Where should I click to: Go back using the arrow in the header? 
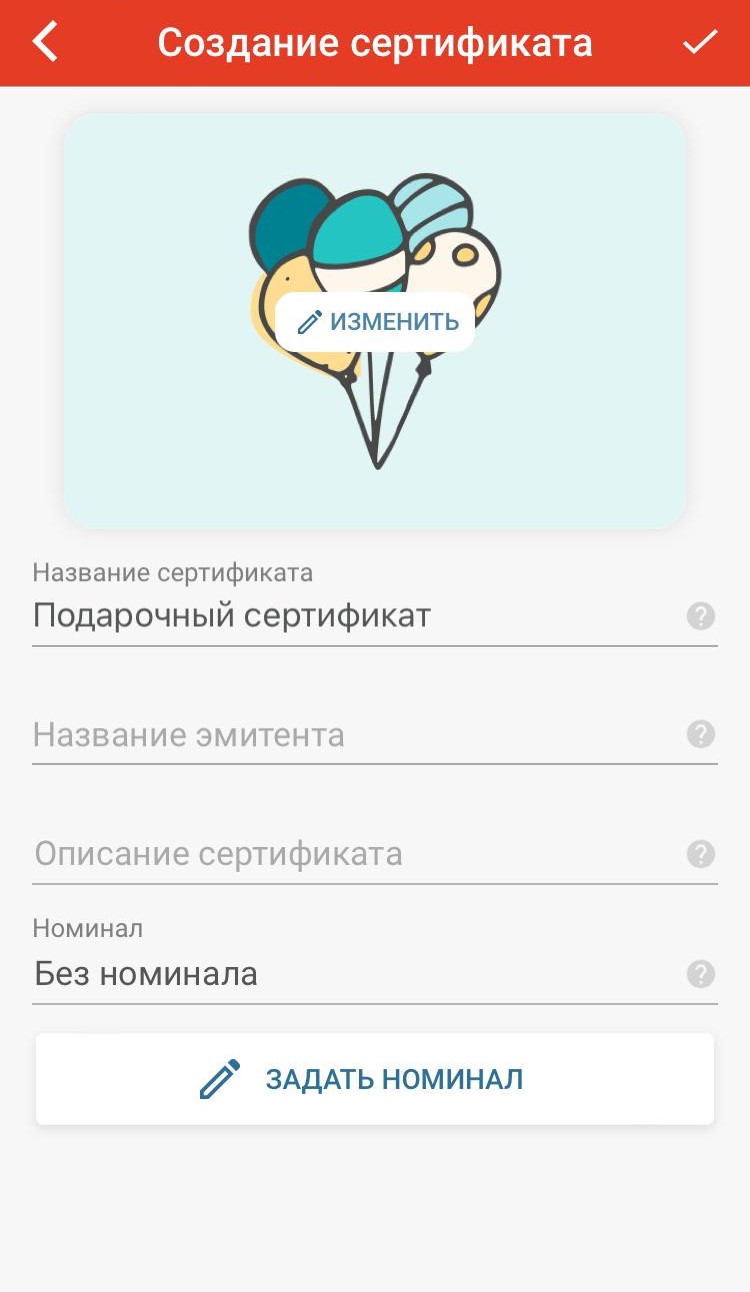click(45, 43)
